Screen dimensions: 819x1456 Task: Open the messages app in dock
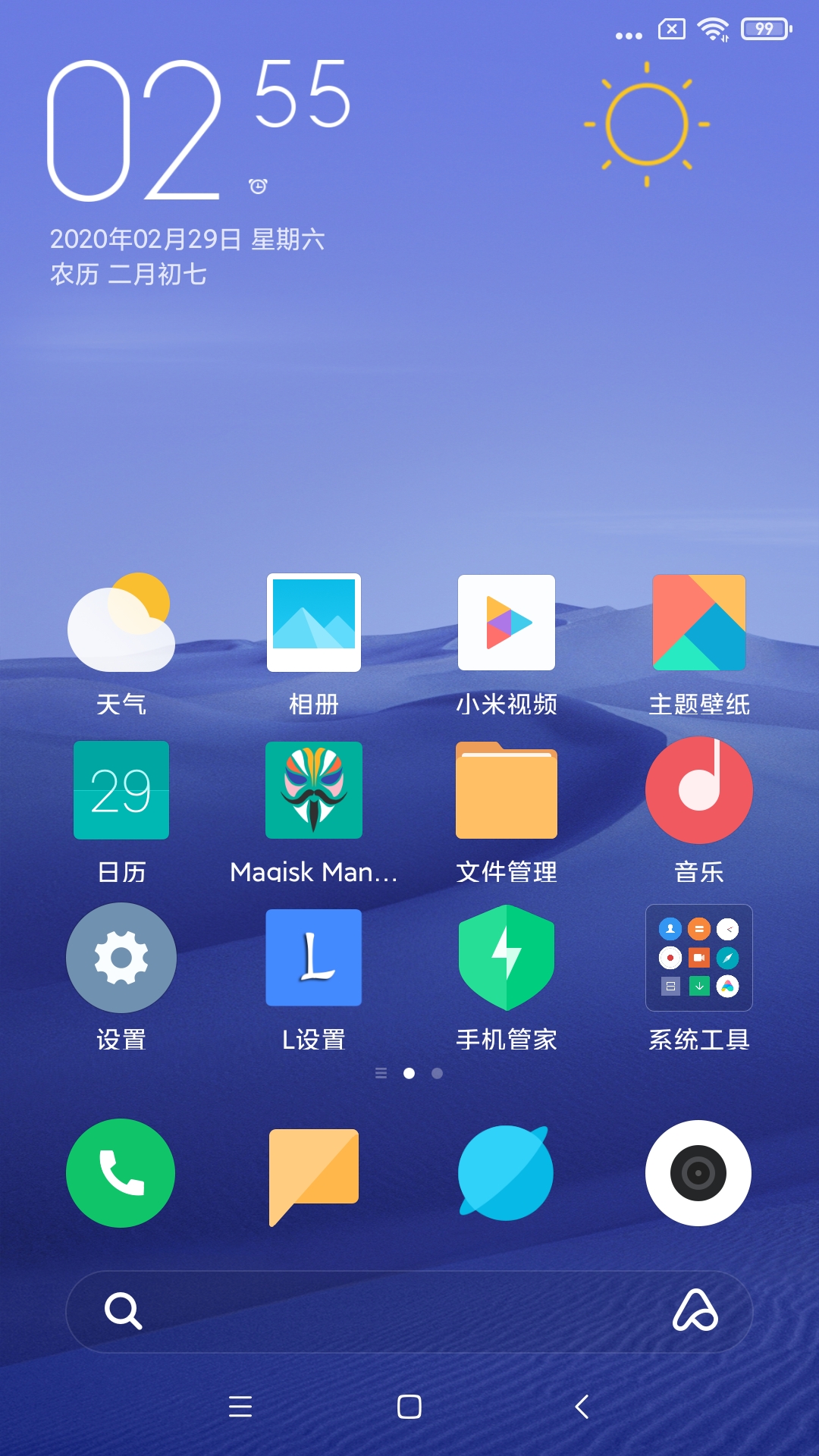[314, 1173]
